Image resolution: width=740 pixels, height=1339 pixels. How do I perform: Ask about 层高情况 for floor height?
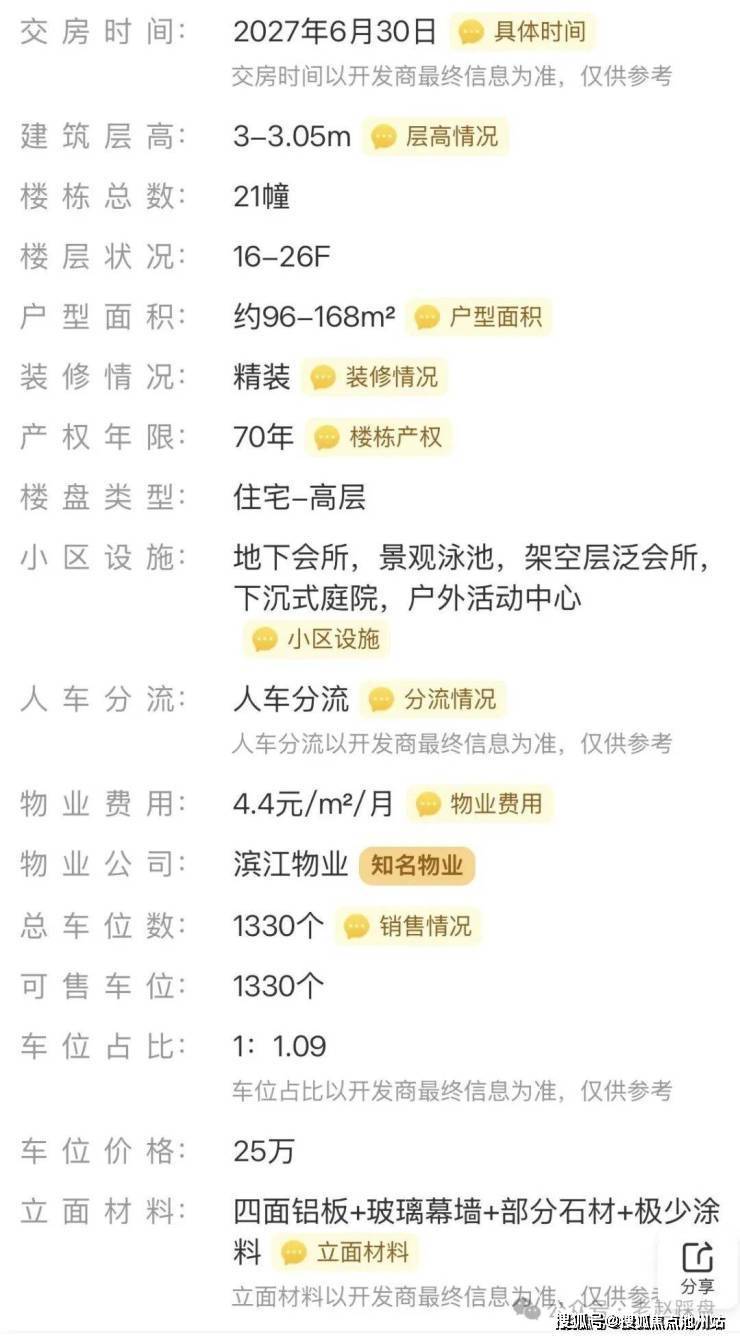pyautogui.click(x=435, y=136)
